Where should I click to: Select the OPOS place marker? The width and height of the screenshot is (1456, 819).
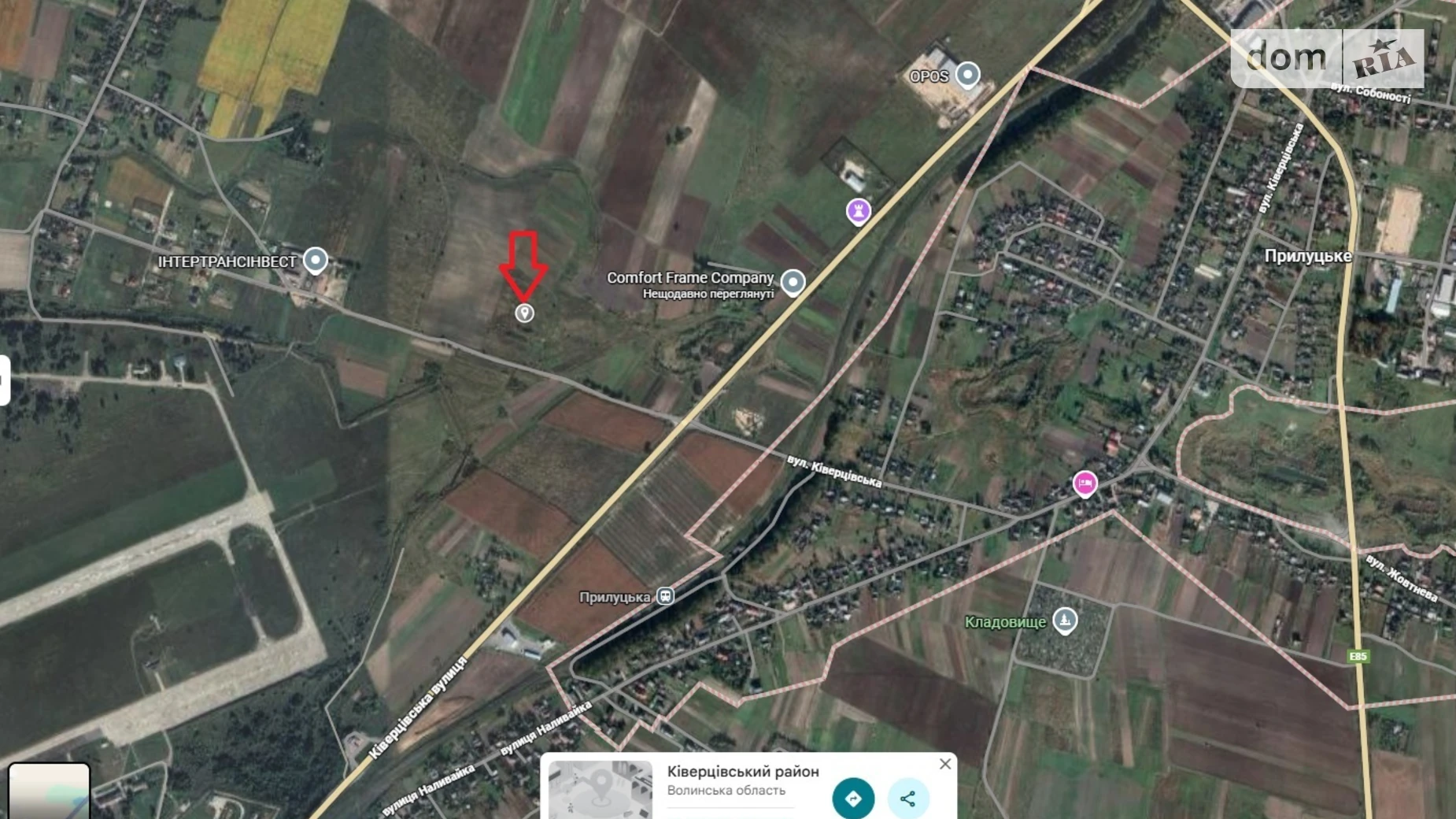tap(967, 75)
